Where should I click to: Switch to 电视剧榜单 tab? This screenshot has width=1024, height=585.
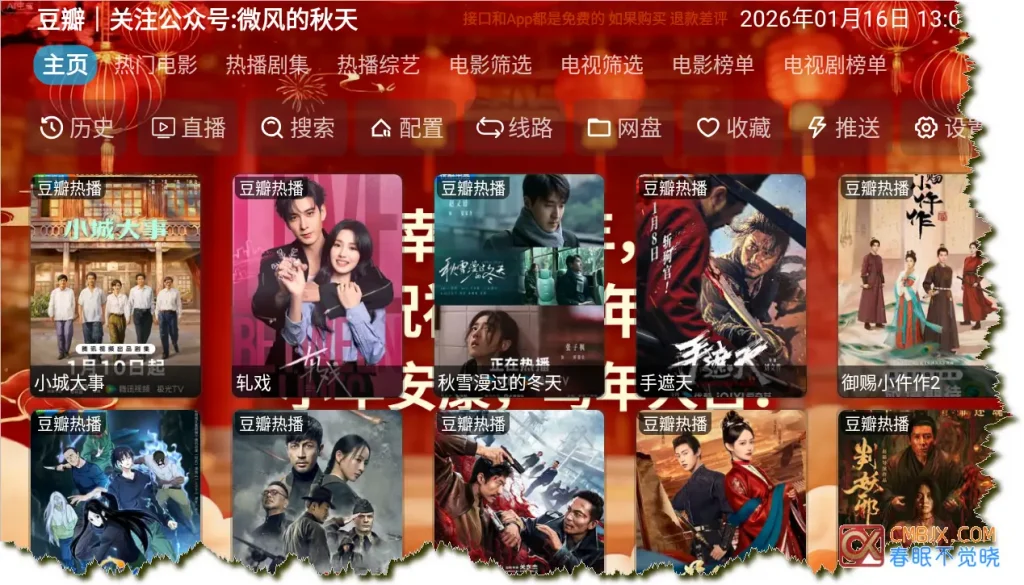click(x=835, y=66)
